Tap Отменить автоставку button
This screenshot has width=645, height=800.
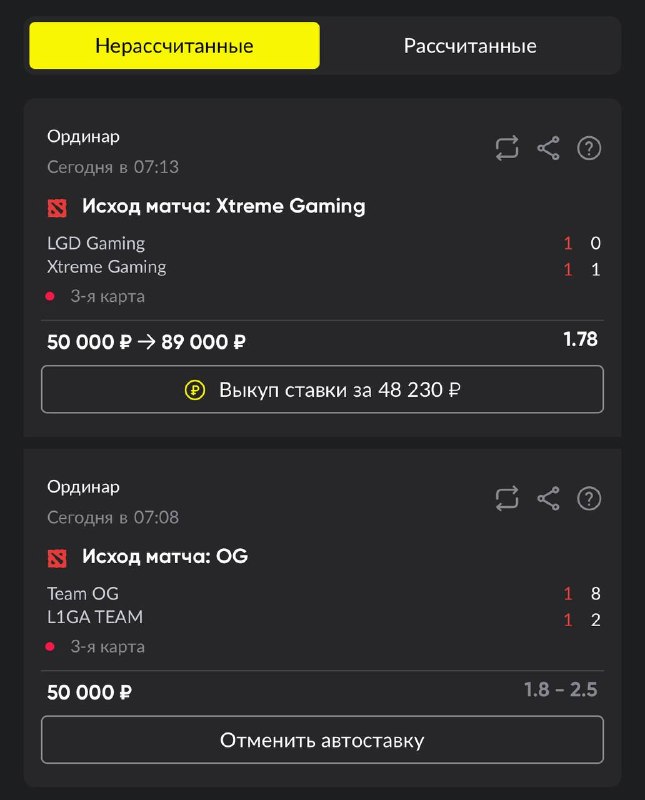(322, 740)
